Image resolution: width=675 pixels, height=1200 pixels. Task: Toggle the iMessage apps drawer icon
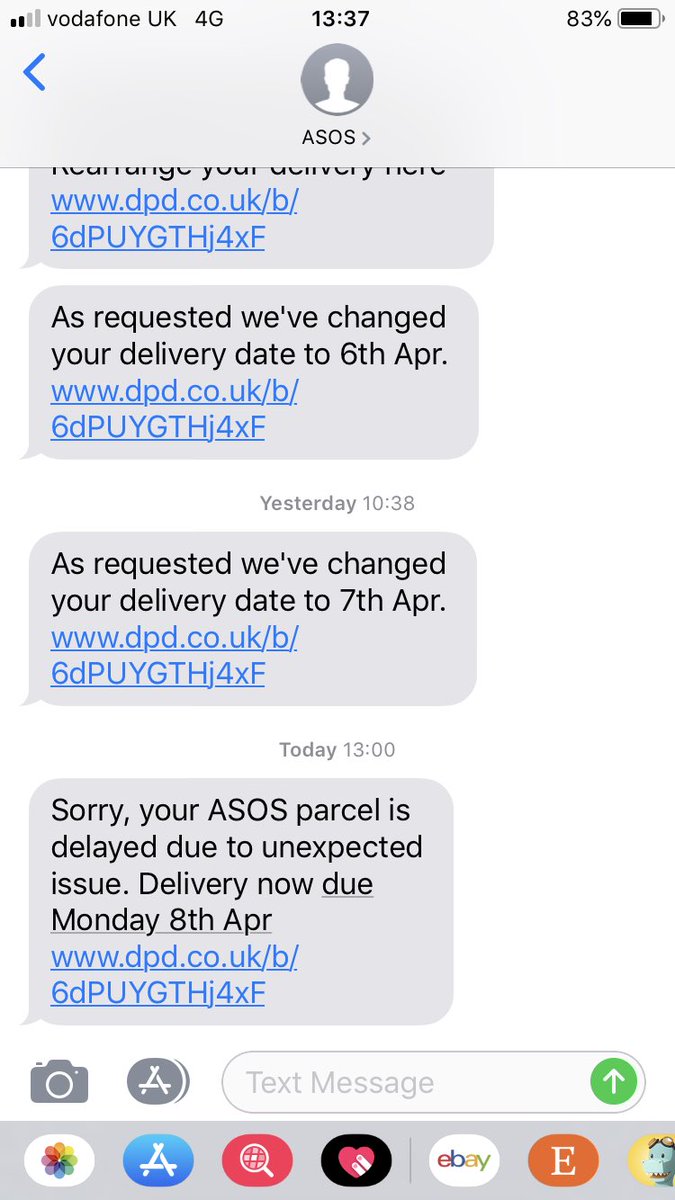157,1081
